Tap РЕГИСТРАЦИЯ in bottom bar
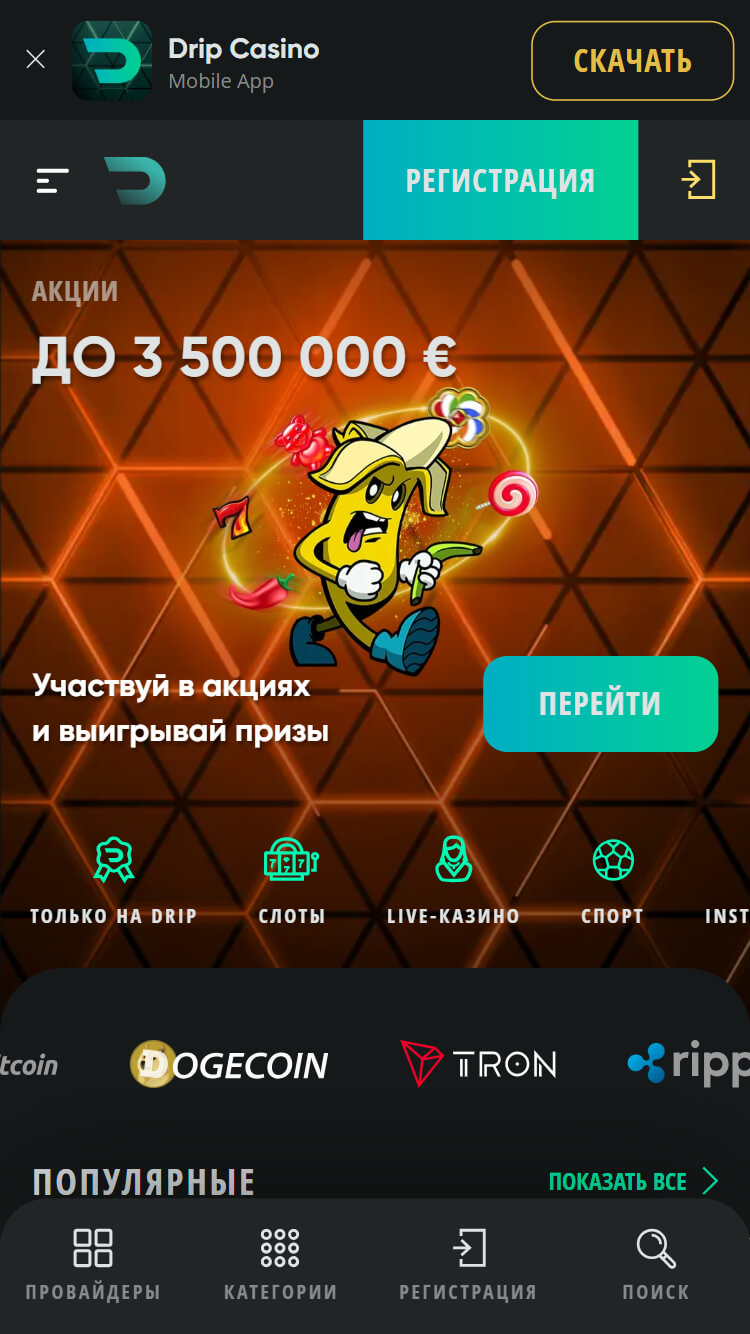 click(468, 1264)
